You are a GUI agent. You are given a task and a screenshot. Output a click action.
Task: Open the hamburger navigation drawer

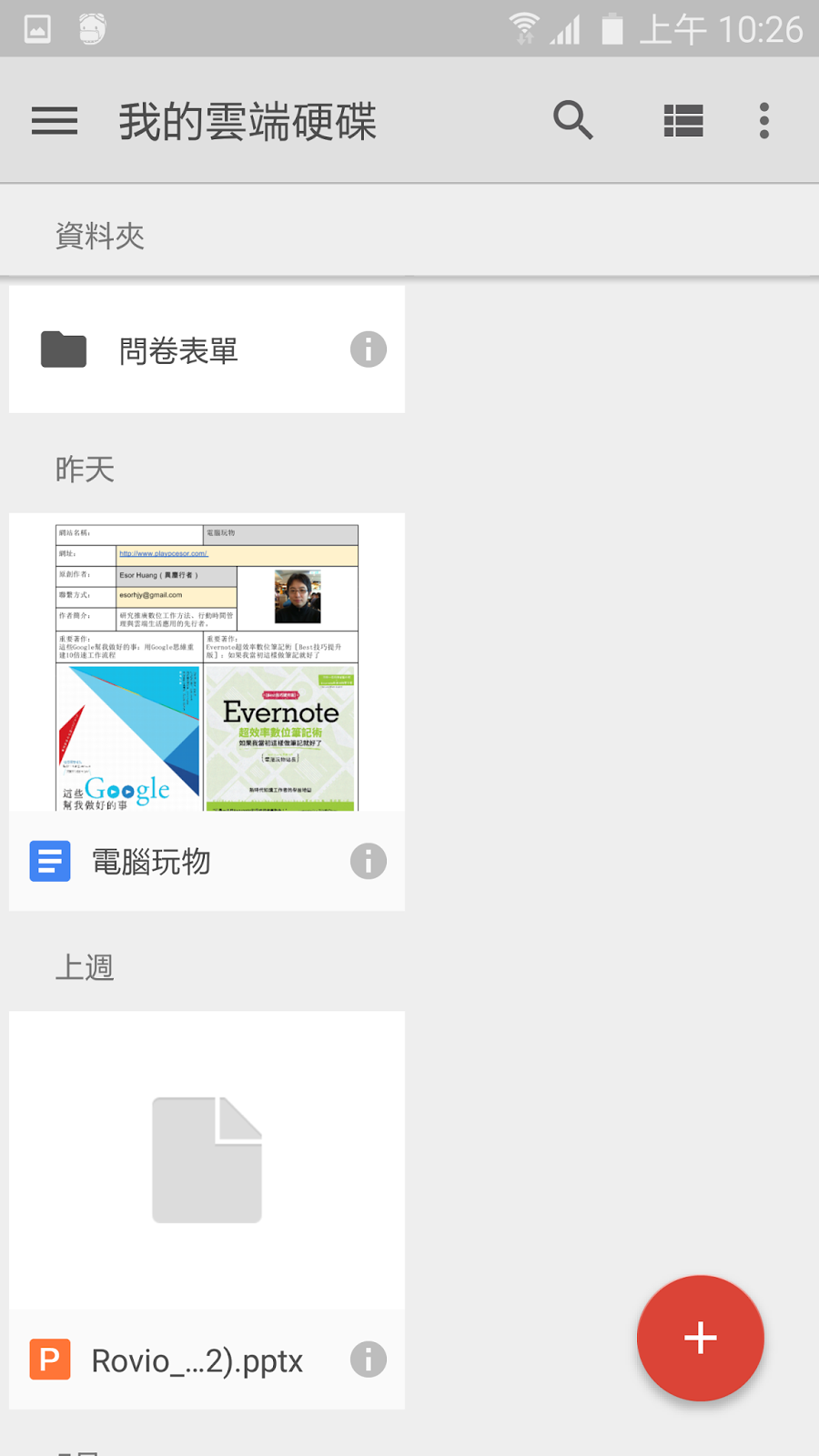(x=55, y=121)
